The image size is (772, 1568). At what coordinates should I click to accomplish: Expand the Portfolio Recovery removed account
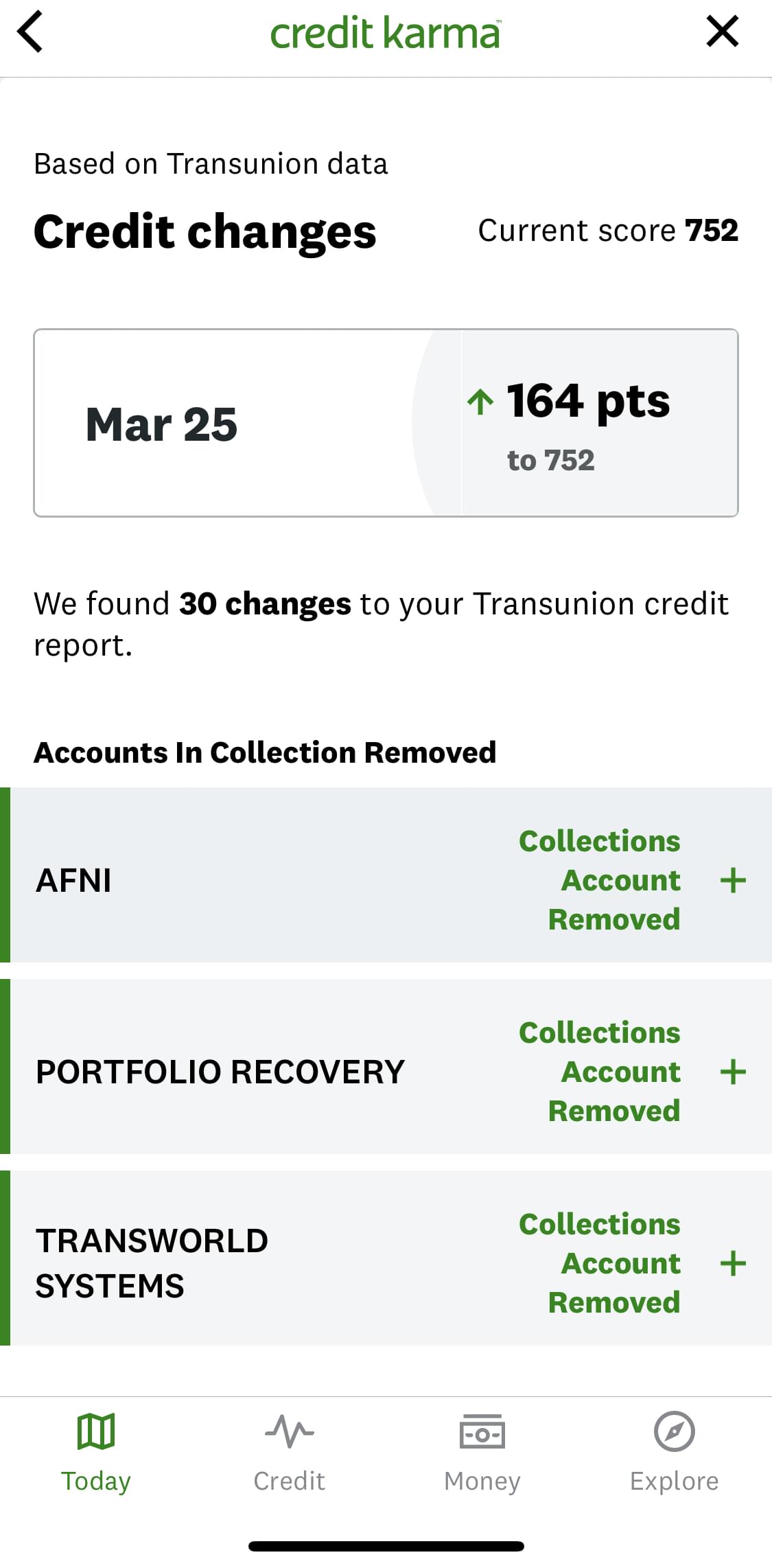coord(732,1072)
